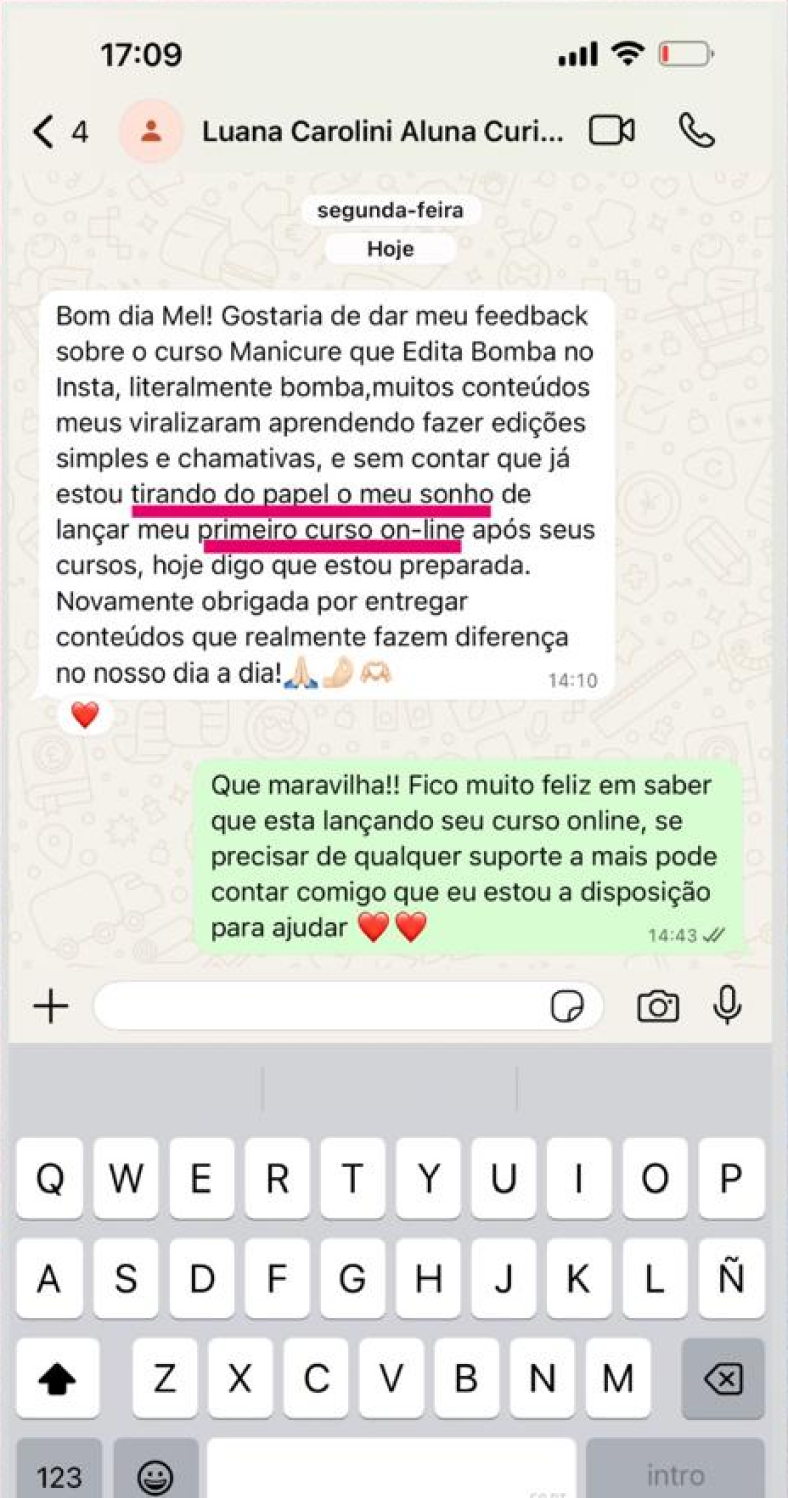
Task: Record a voice message with the microphone
Action: (x=727, y=1006)
